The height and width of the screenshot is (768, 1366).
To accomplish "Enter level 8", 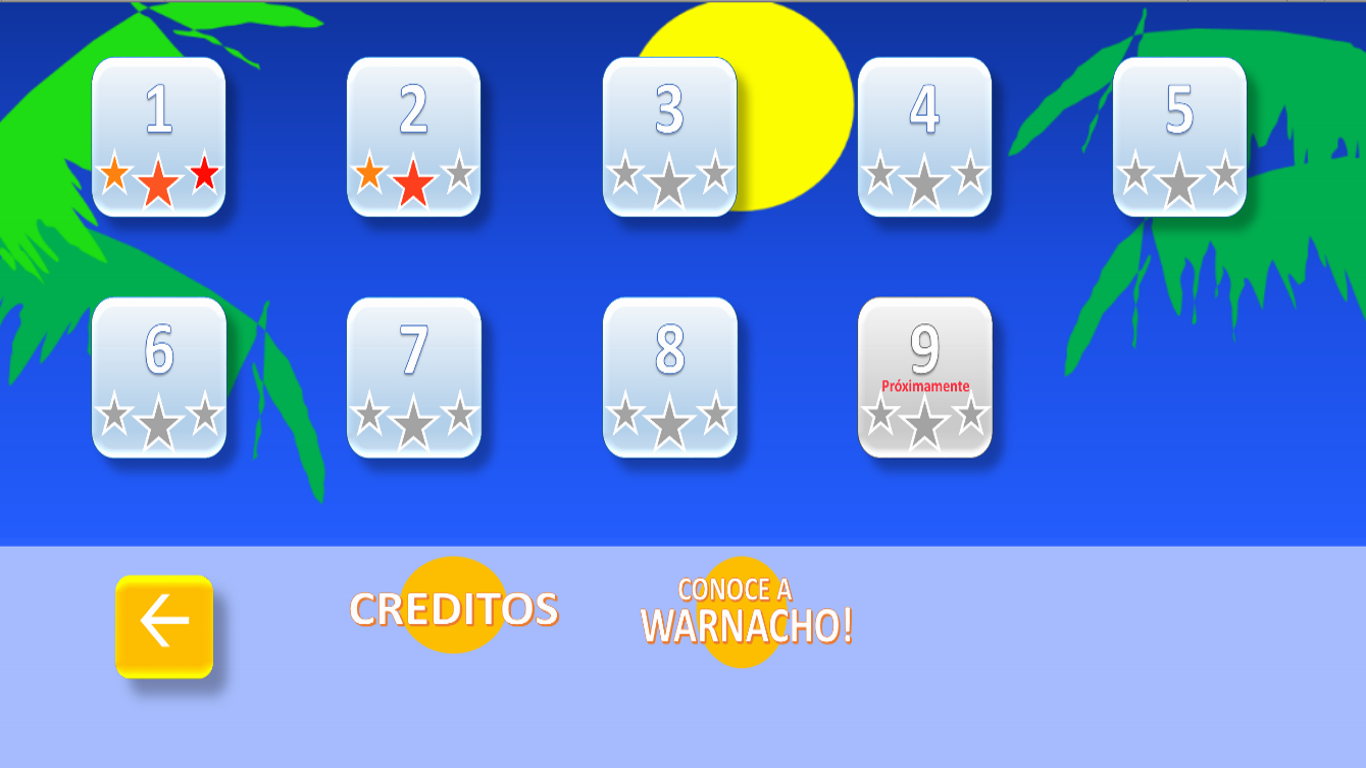I will tap(669, 377).
